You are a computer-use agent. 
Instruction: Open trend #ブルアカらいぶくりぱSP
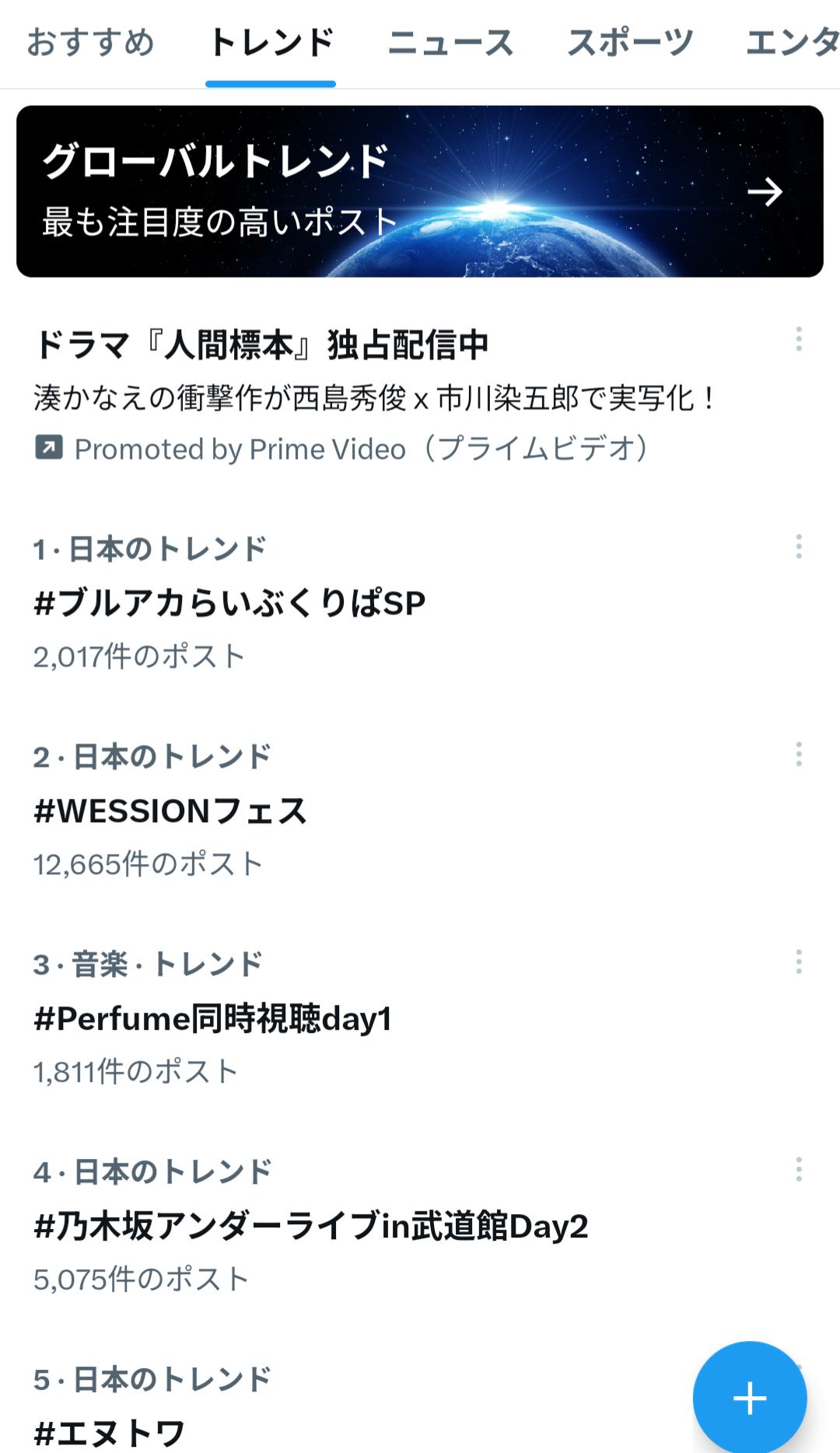click(230, 603)
